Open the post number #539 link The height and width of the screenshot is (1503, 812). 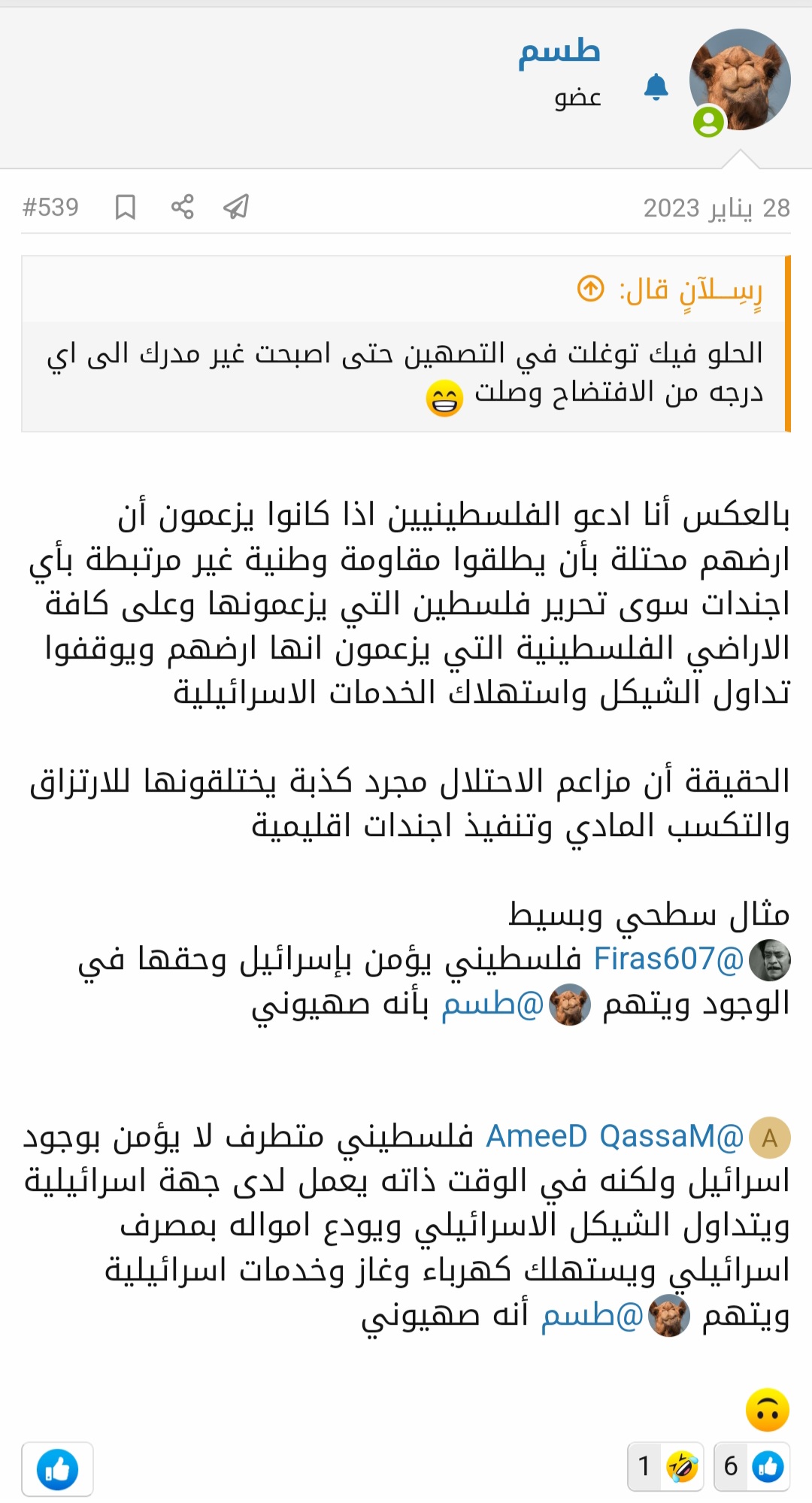tap(50, 207)
